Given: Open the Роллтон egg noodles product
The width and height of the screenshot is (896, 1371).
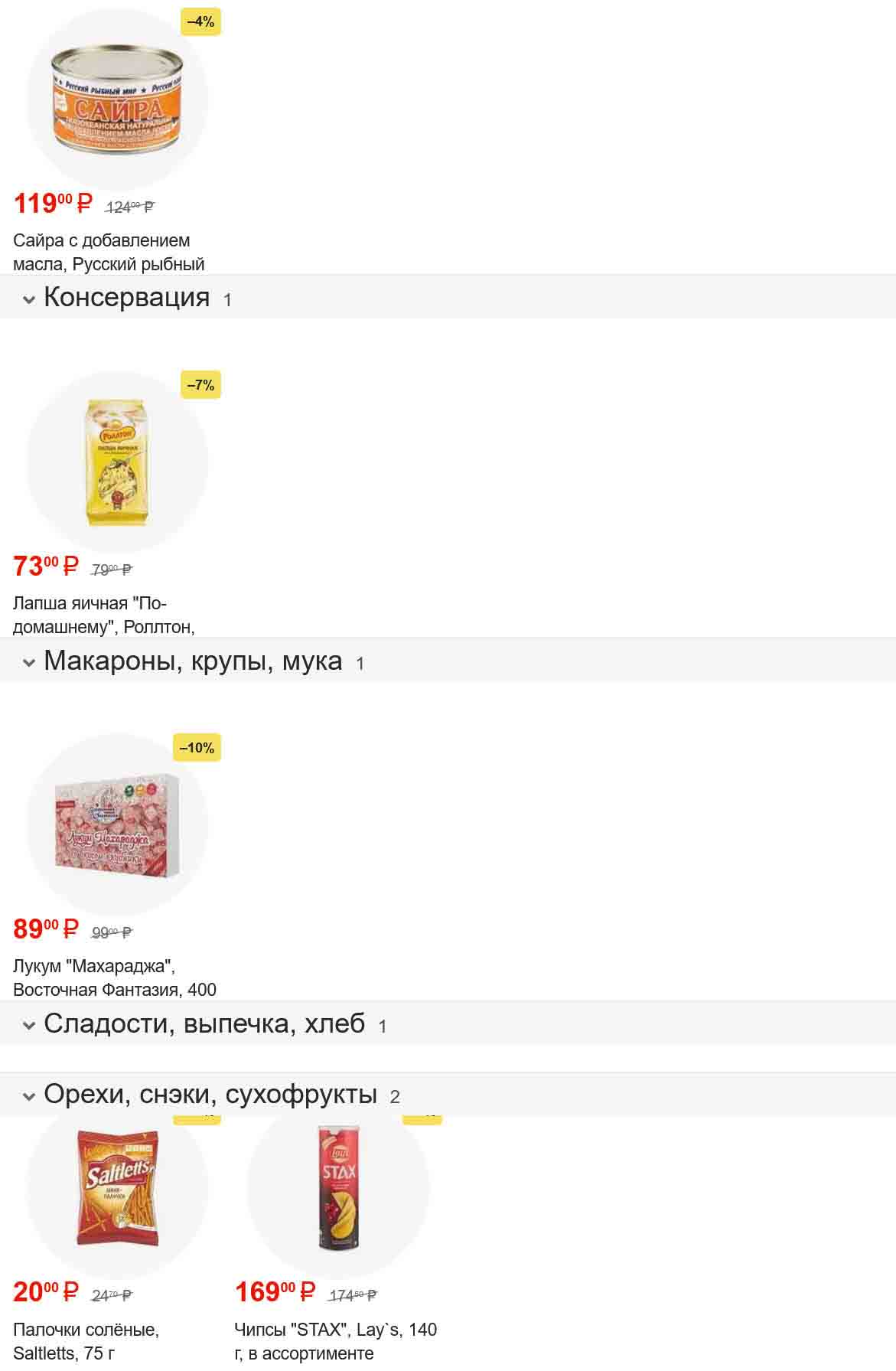Looking at the screenshot, I should [x=117, y=462].
